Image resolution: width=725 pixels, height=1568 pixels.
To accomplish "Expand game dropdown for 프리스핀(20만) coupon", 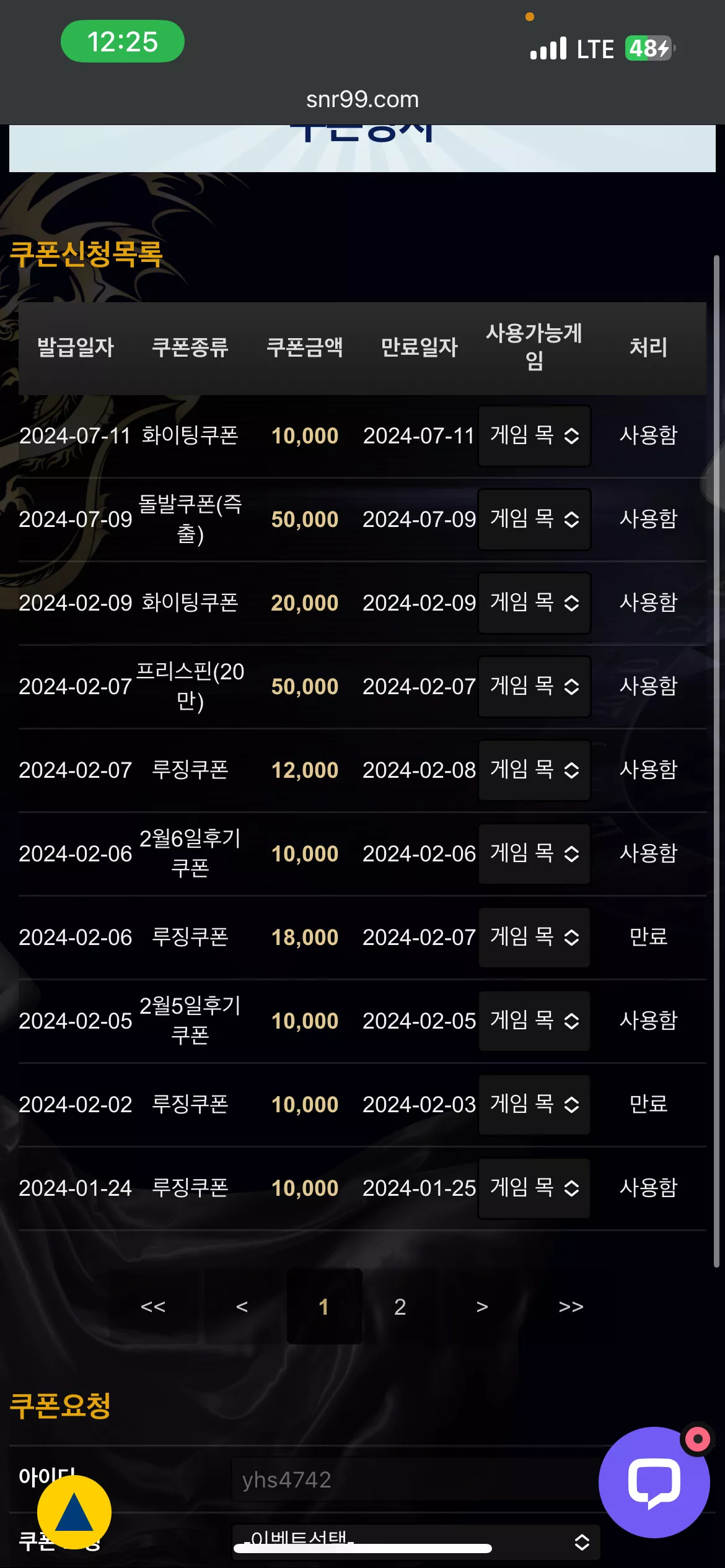I will pos(534,686).
